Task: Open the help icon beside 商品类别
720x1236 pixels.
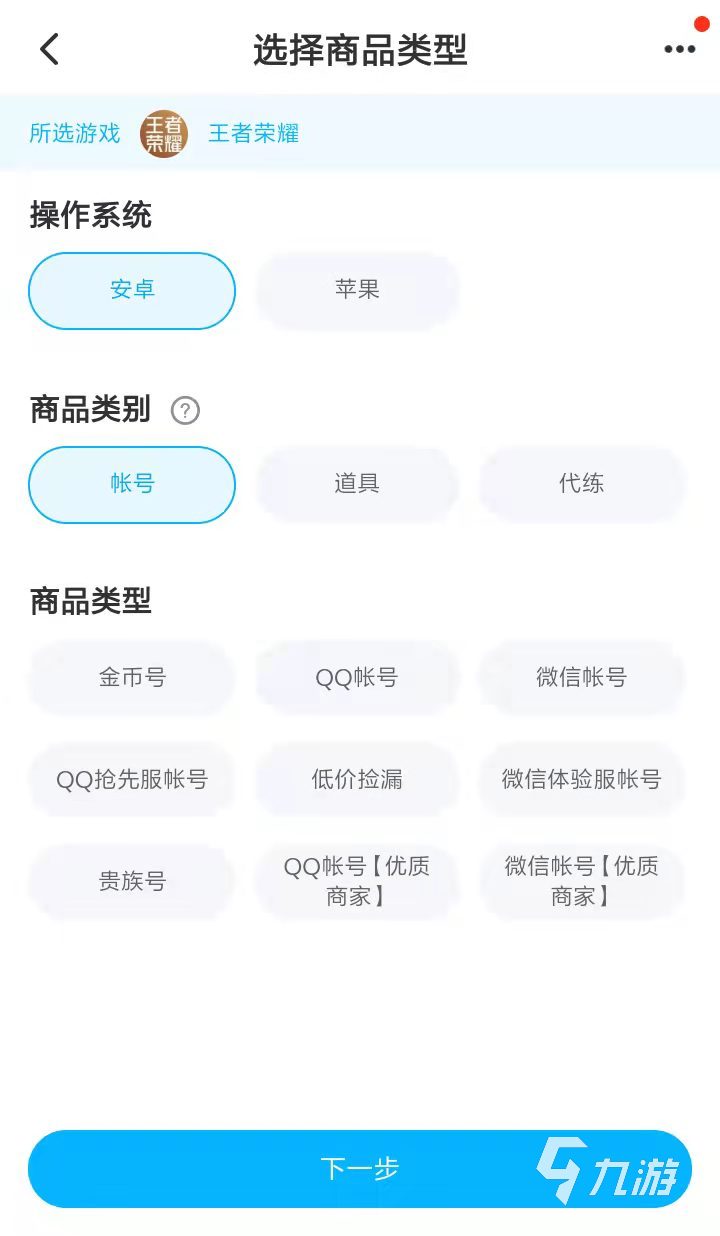Action: [x=185, y=411]
